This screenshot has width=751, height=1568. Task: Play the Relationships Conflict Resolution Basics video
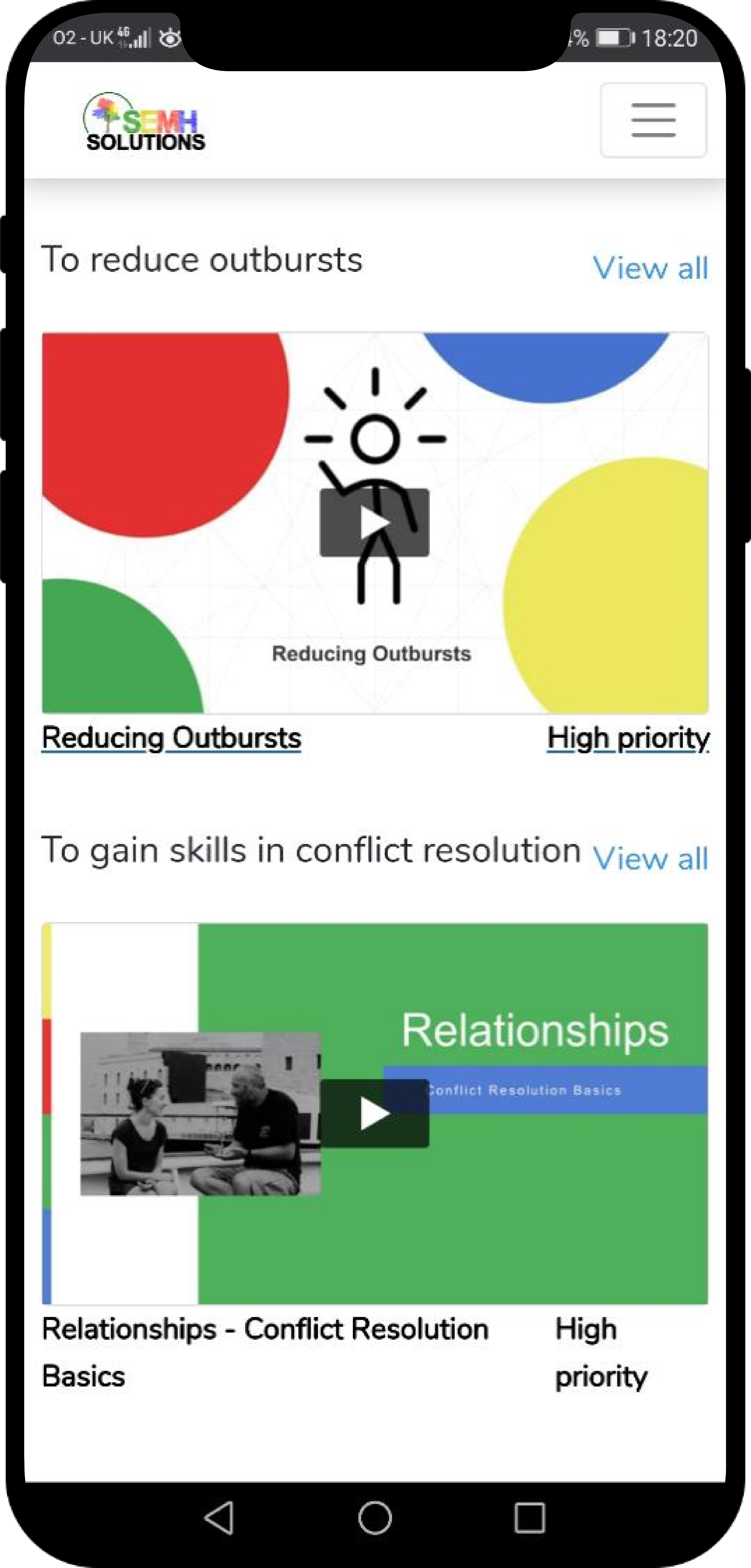(x=374, y=1113)
